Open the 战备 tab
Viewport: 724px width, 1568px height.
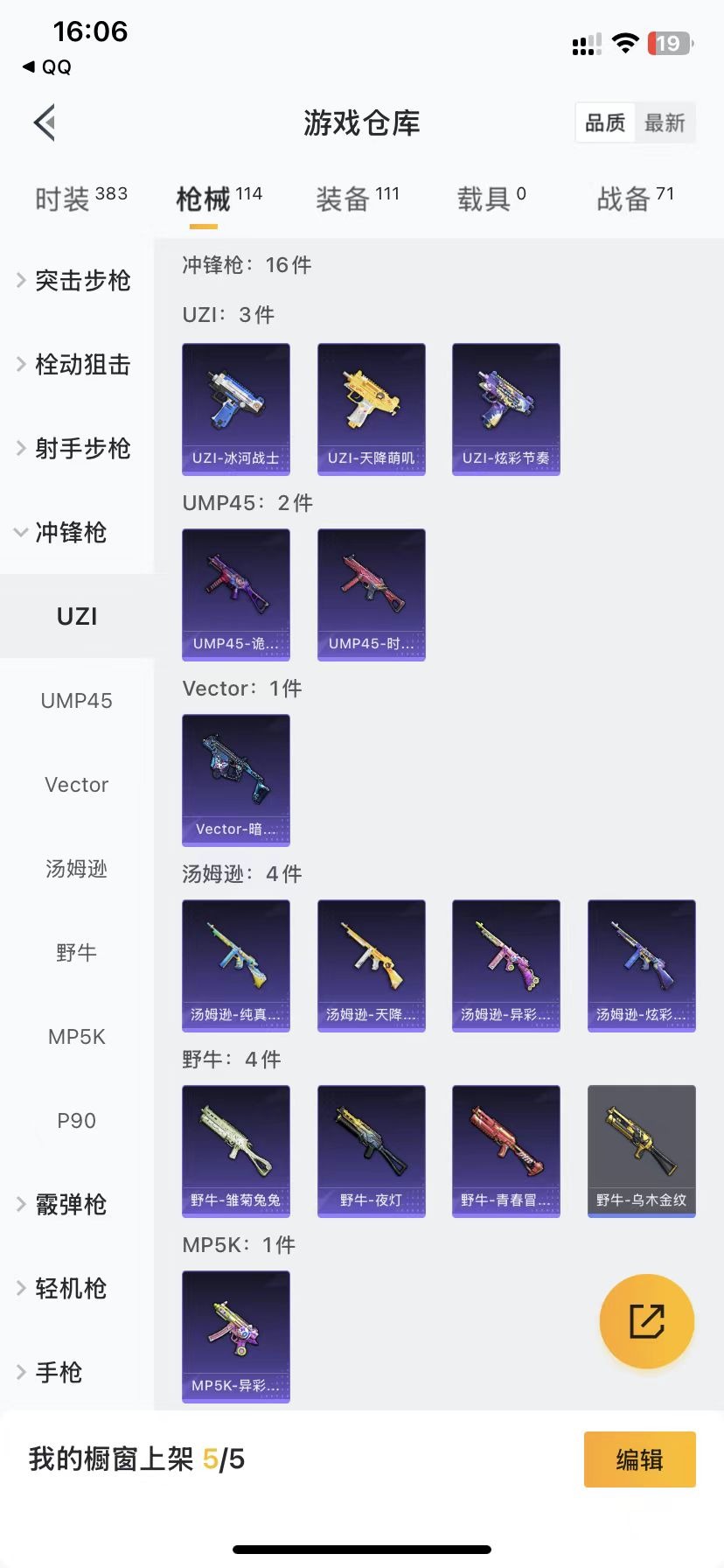[635, 199]
